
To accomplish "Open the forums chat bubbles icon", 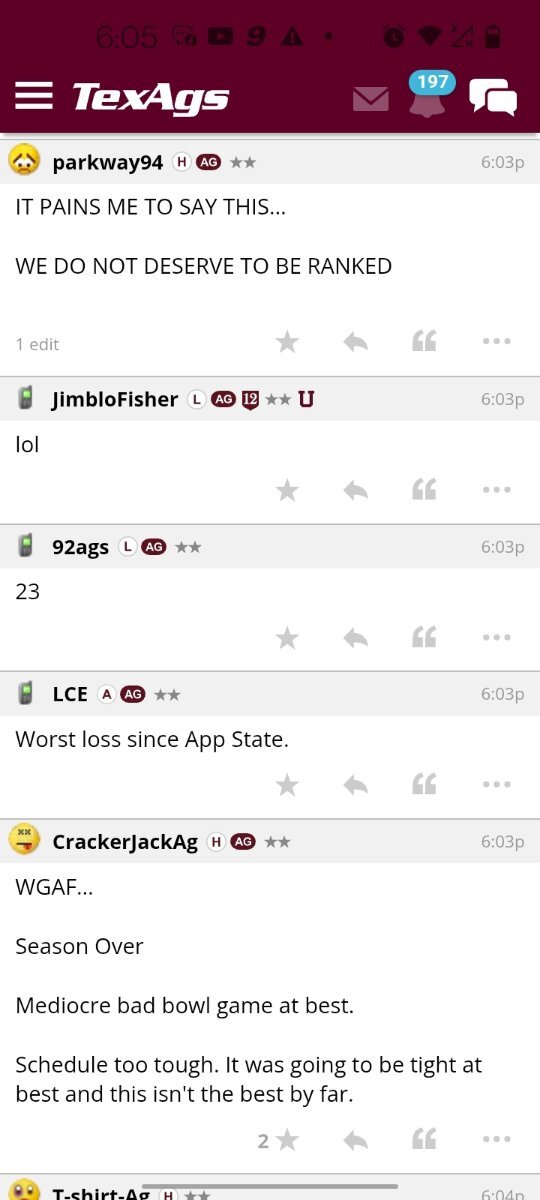I will [x=493, y=97].
